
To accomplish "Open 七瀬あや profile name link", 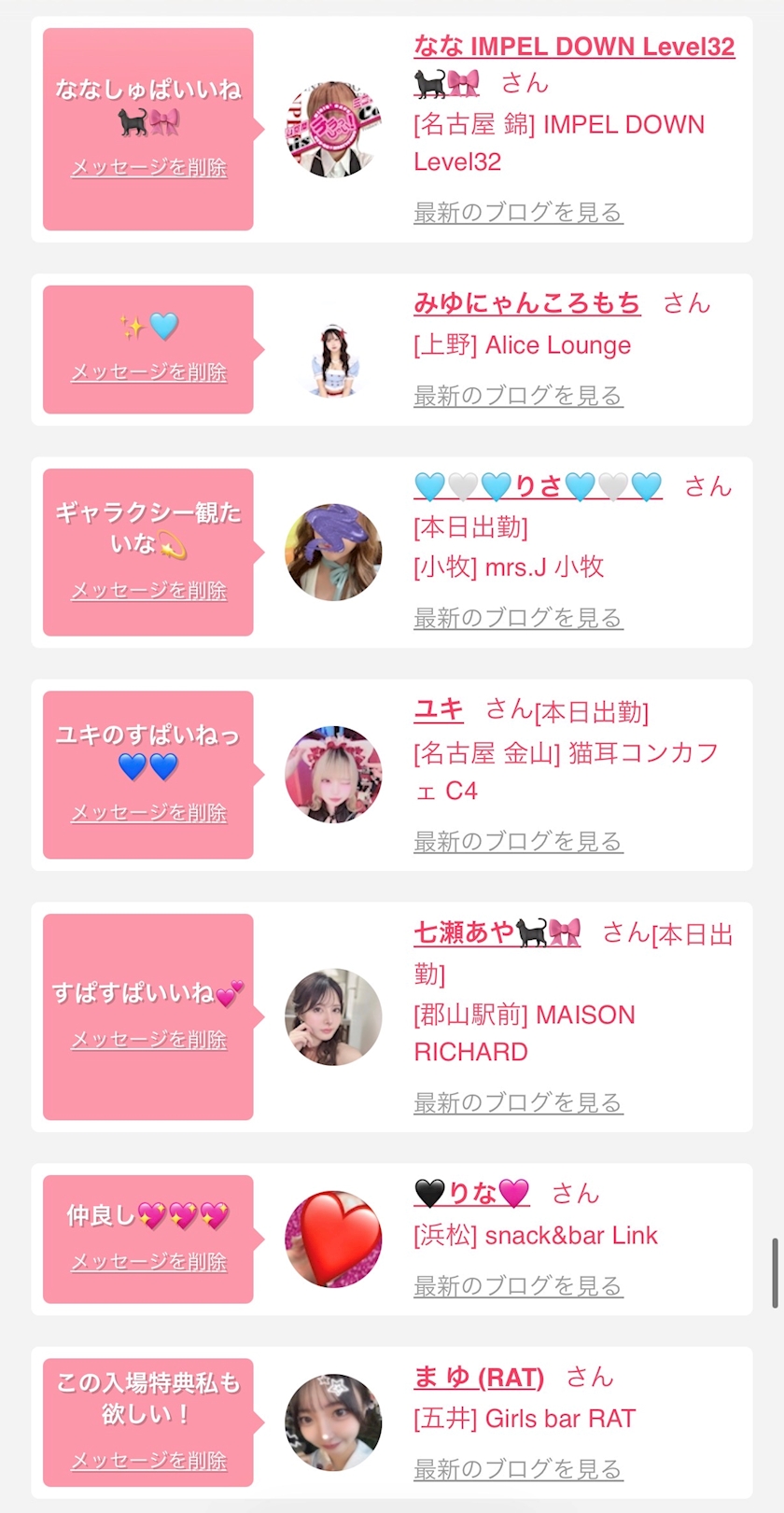I will (497, 932).
